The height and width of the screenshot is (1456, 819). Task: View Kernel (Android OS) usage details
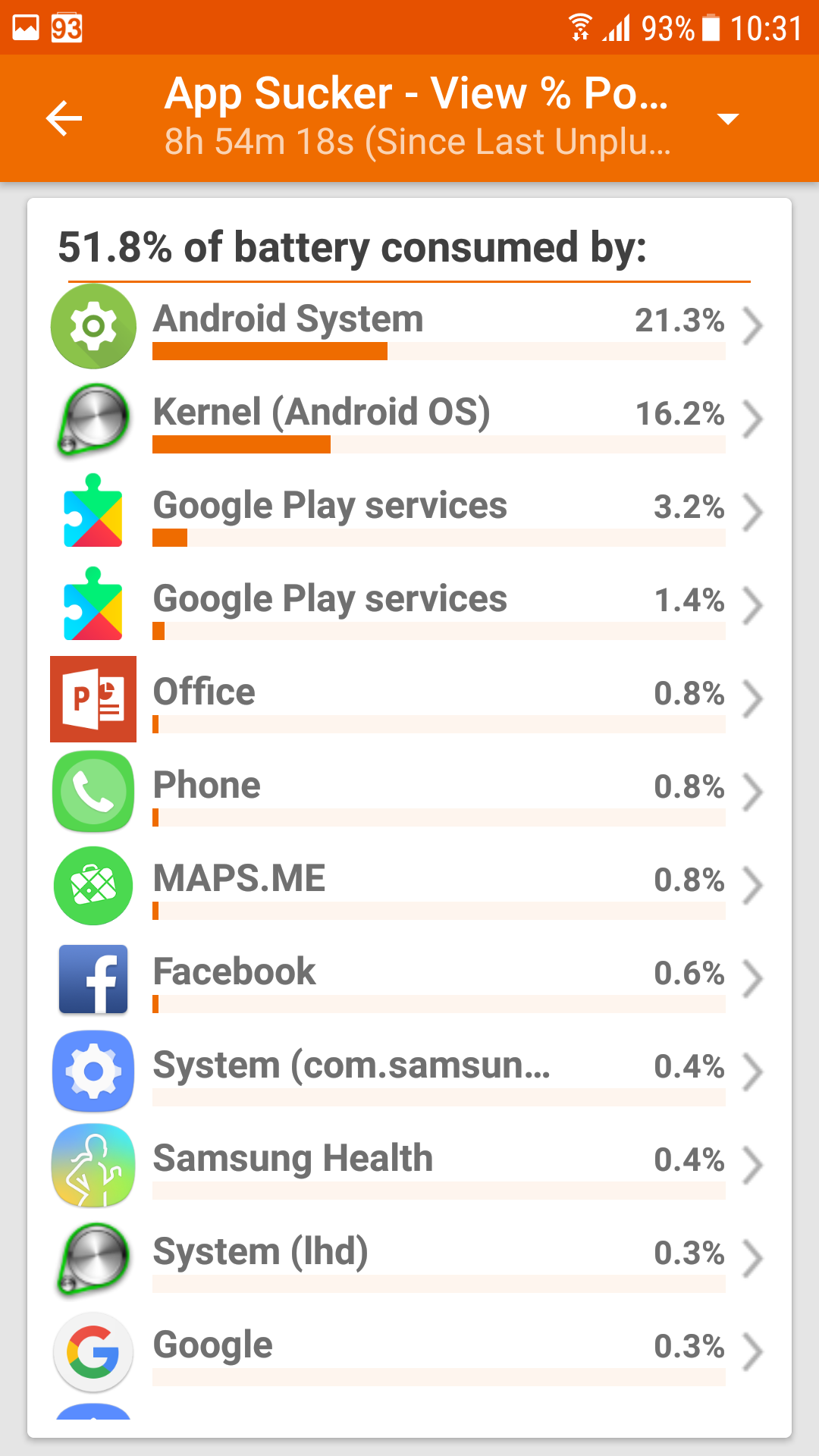coord(409,419)
